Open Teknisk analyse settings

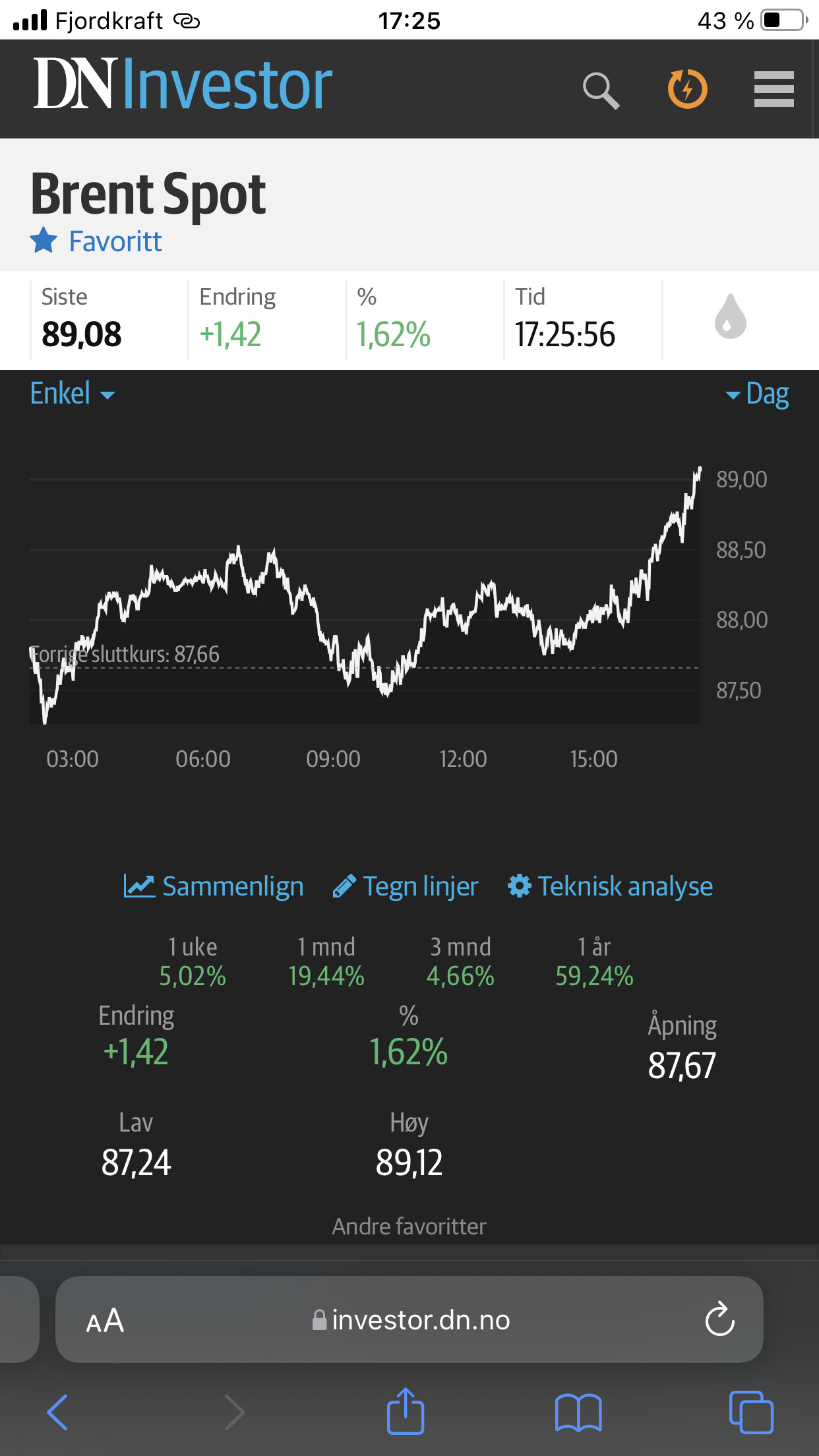coord(610,886)
